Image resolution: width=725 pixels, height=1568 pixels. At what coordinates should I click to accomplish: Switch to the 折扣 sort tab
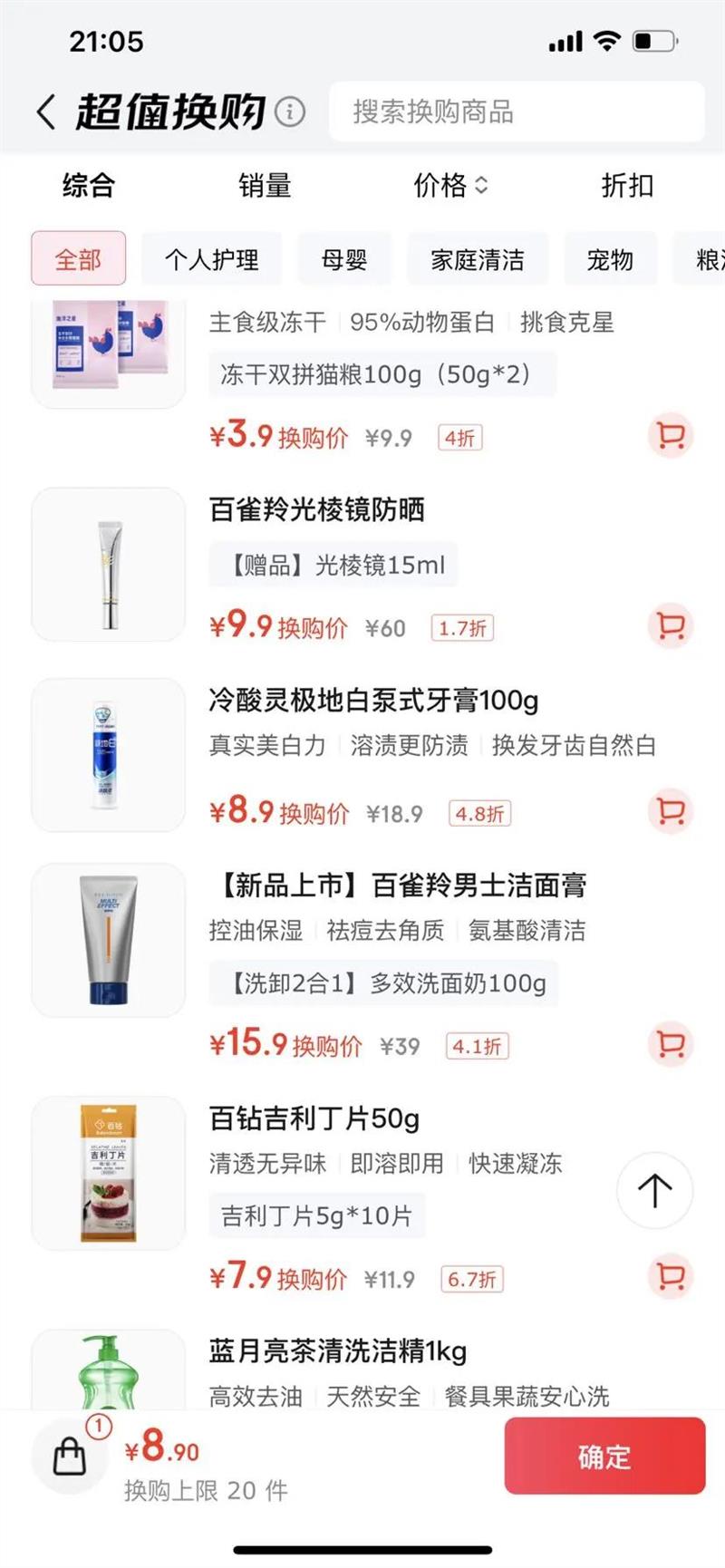pyautogui.click(x=626, y=186)
